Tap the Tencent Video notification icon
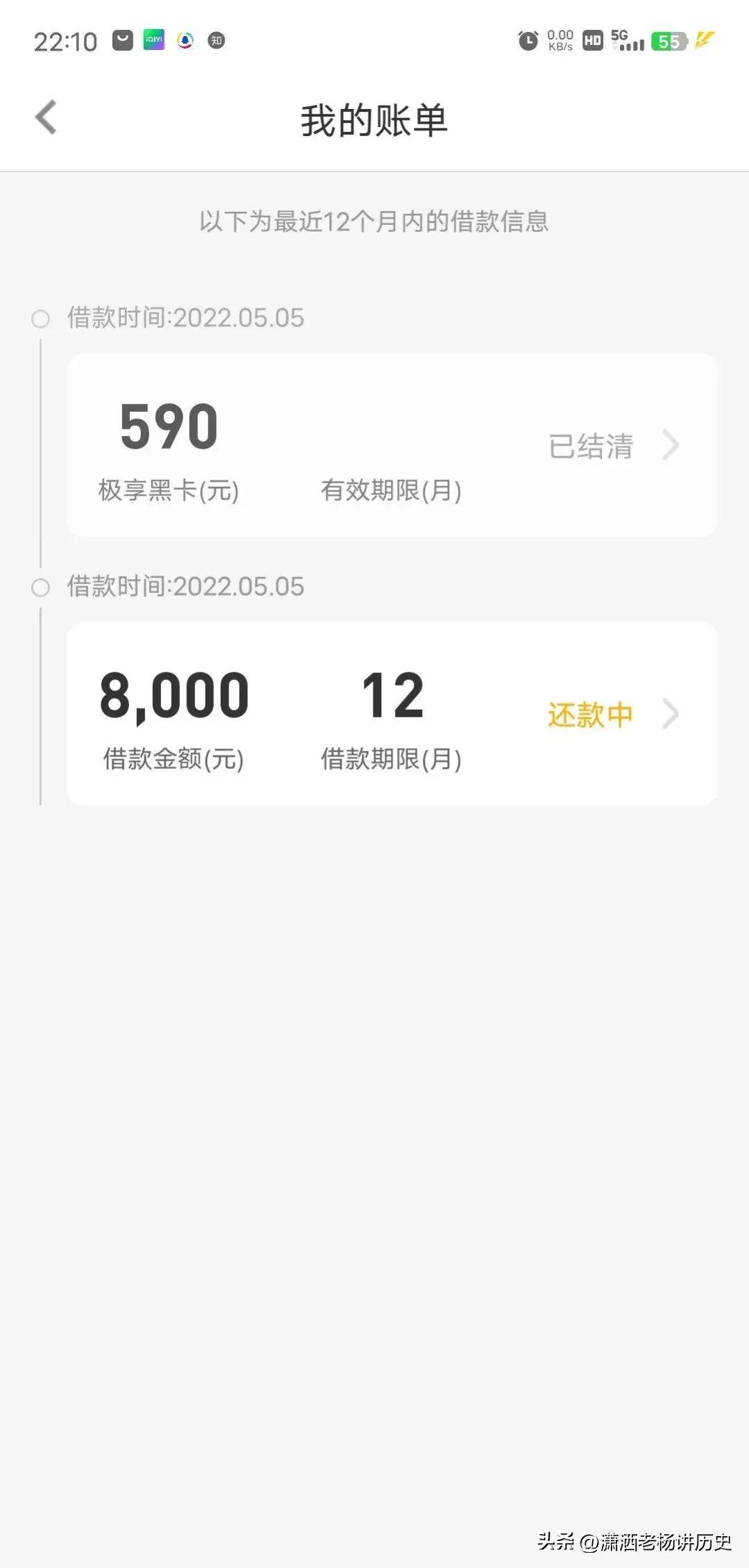The image size is (749, 1568). (x=184, y=41)
